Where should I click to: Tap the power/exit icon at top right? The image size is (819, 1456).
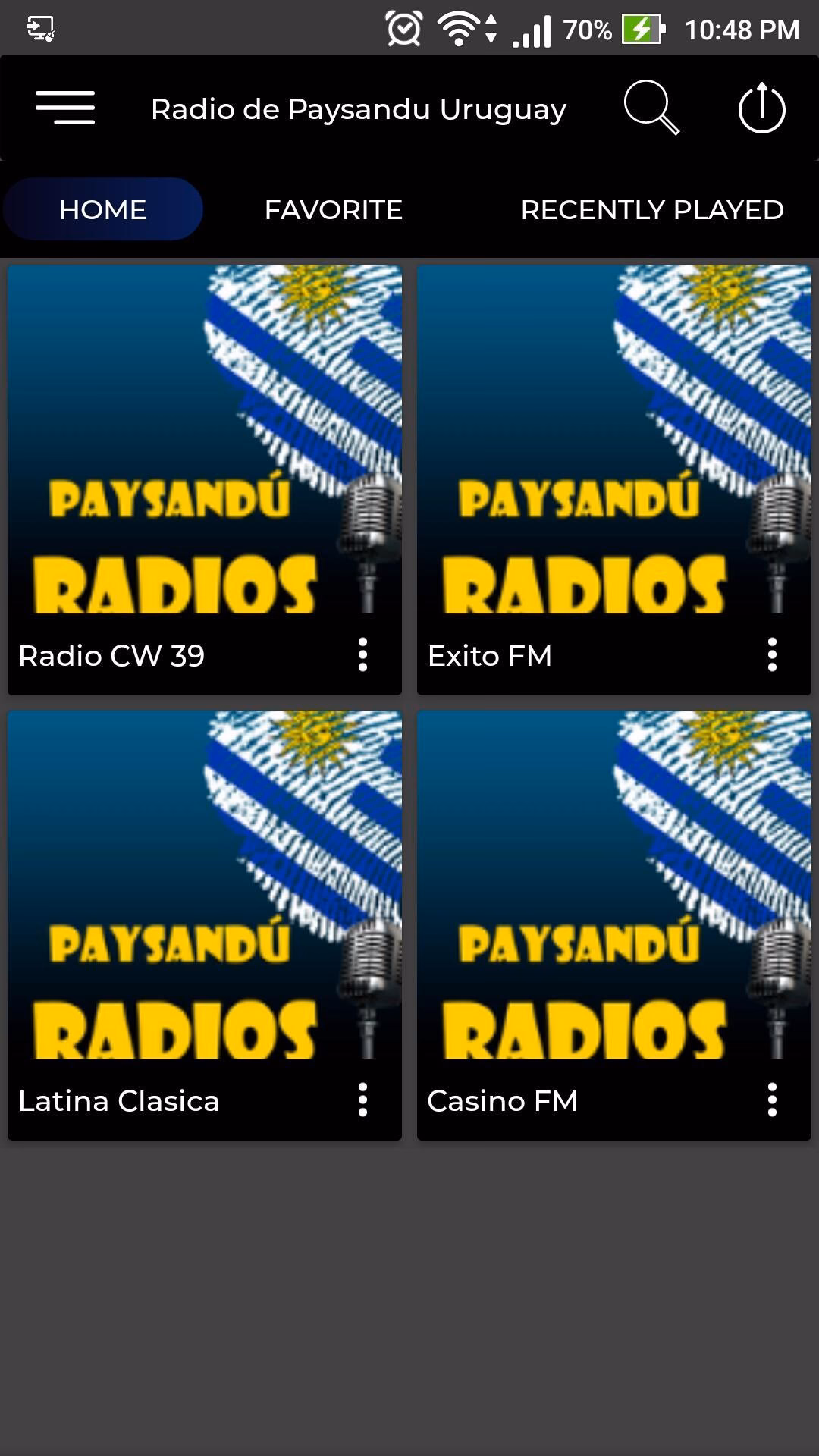click(x=761, y=108)
